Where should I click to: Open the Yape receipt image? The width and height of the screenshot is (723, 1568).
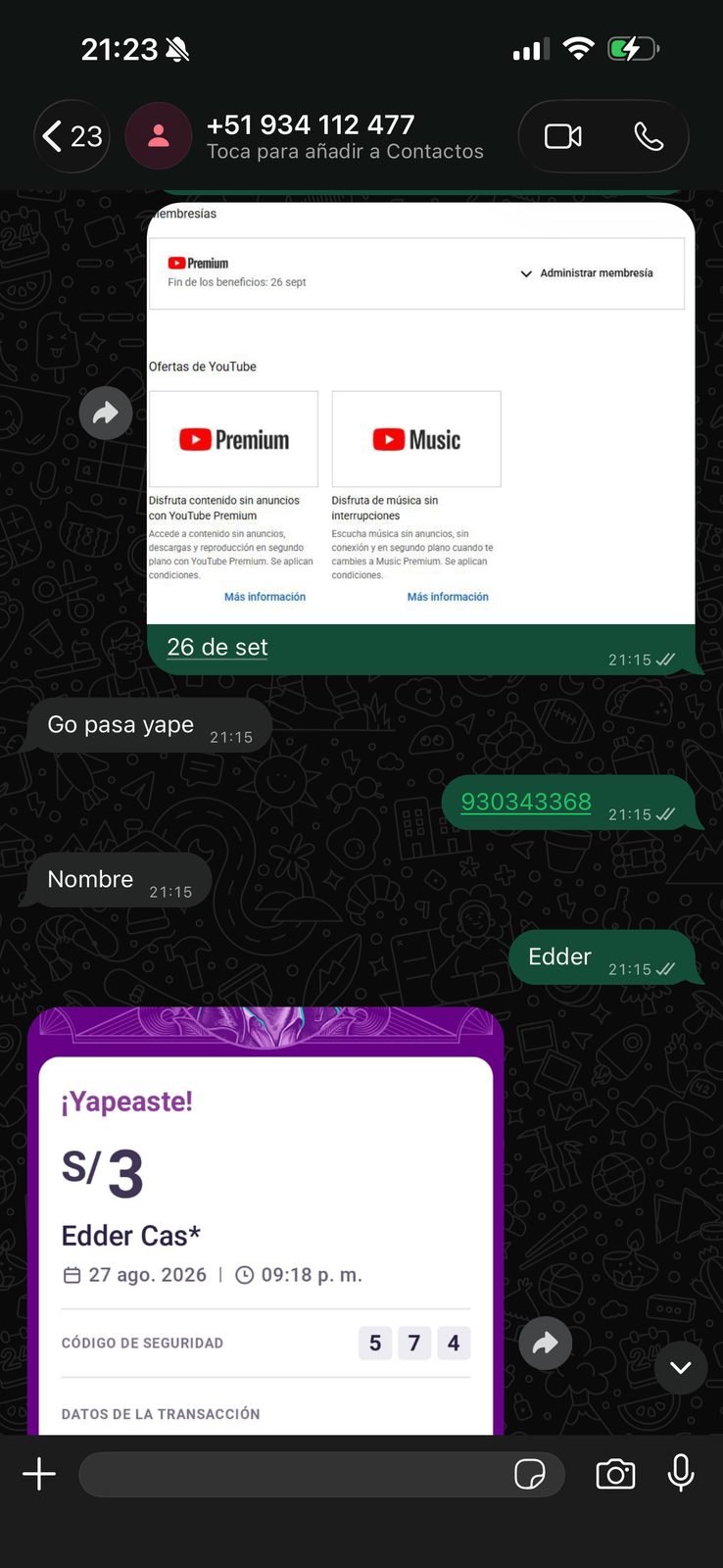[265, 1221]
